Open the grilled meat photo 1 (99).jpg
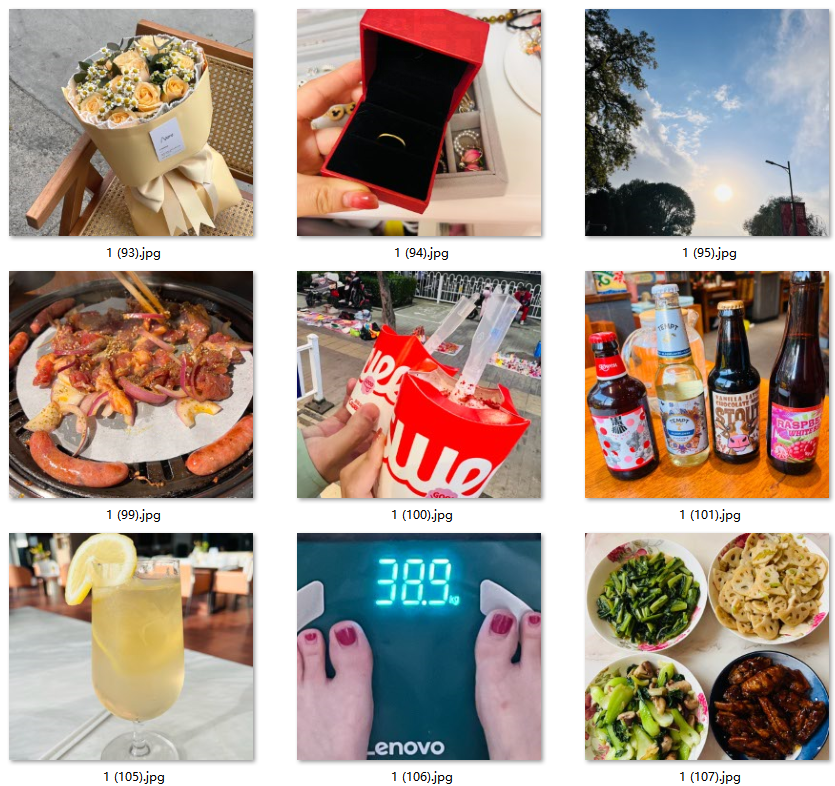The width and height of the screenshot is (835, 786). 131,385
